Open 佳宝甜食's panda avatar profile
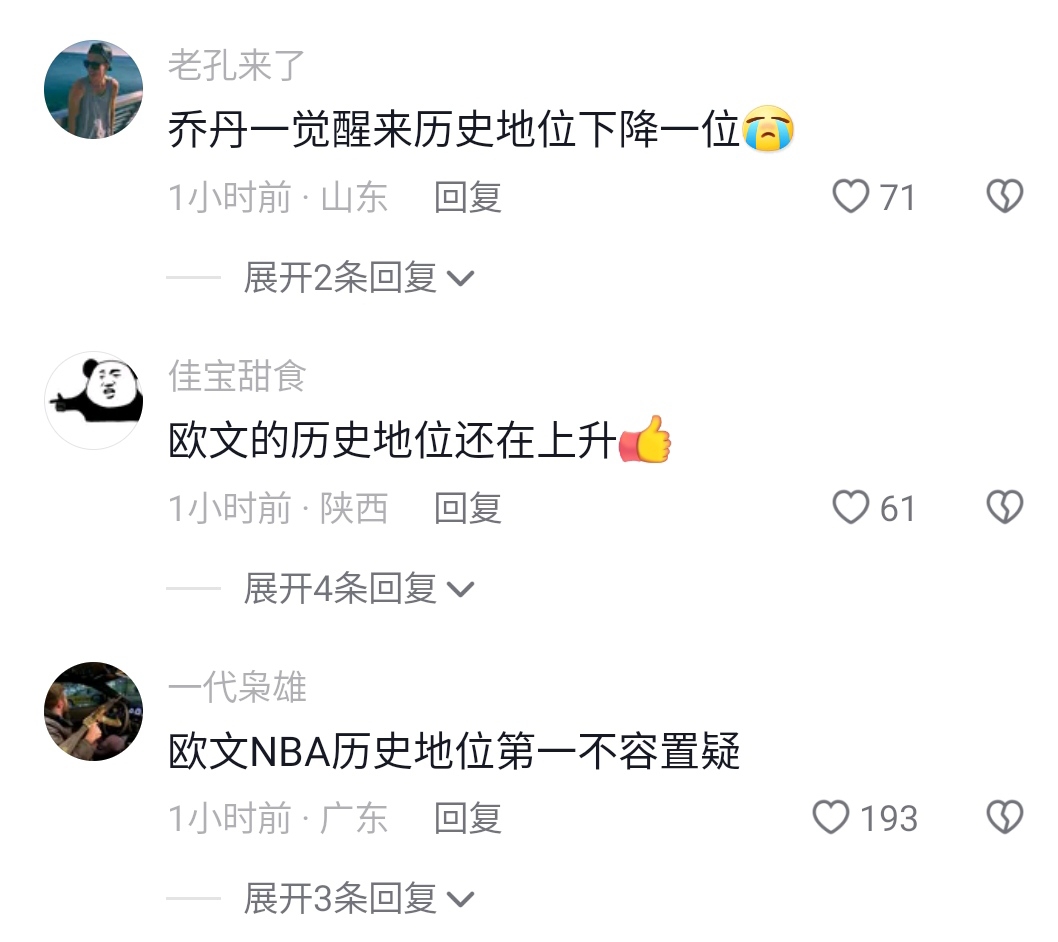 pos(93,400)
